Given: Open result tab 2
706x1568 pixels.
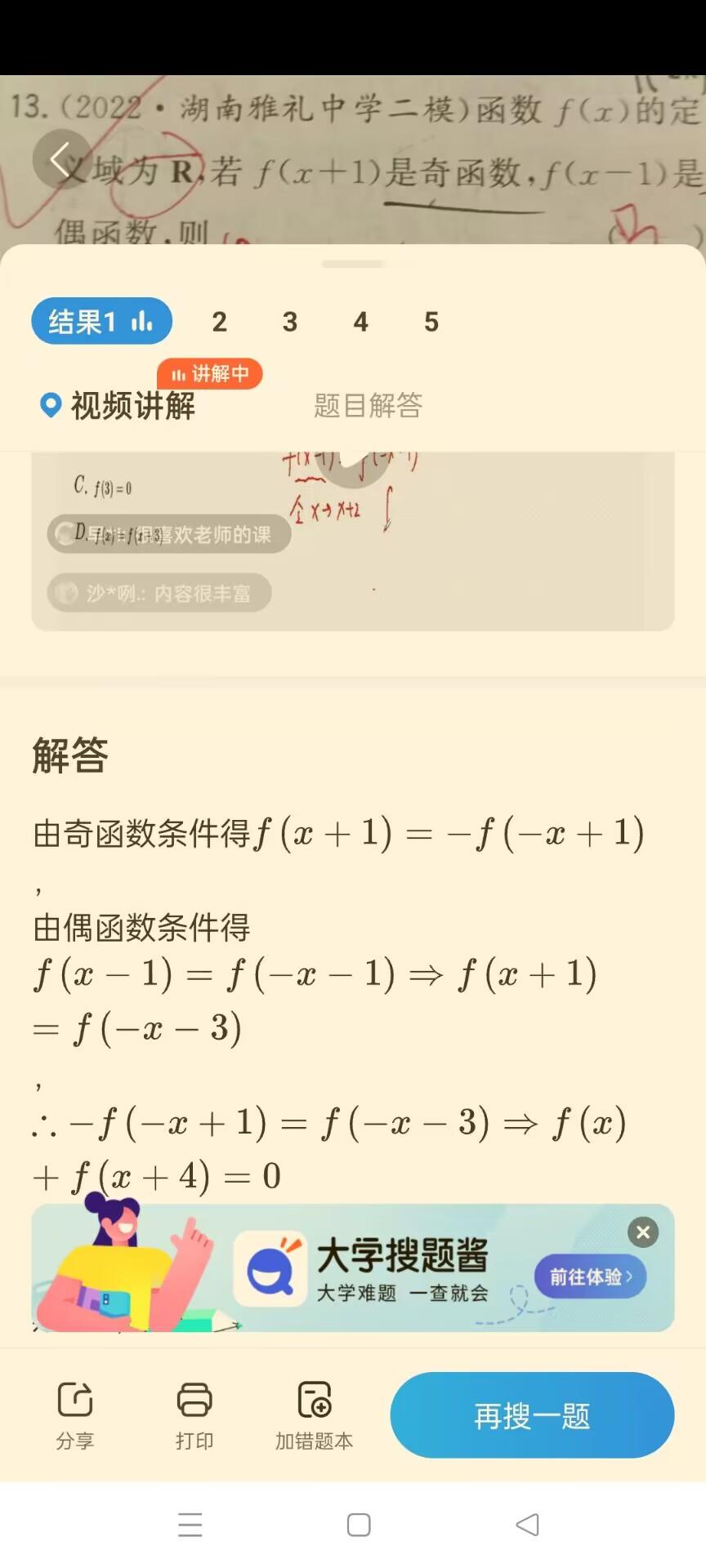Looking at the screenshot, I should point(219,322).
